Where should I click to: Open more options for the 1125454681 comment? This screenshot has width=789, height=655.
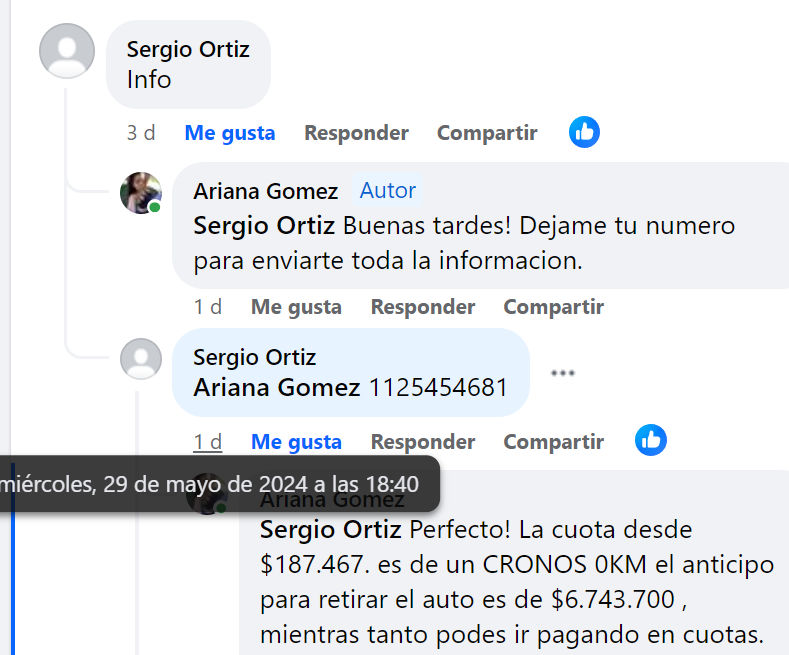pyautogui.click(x=563, y=373)
